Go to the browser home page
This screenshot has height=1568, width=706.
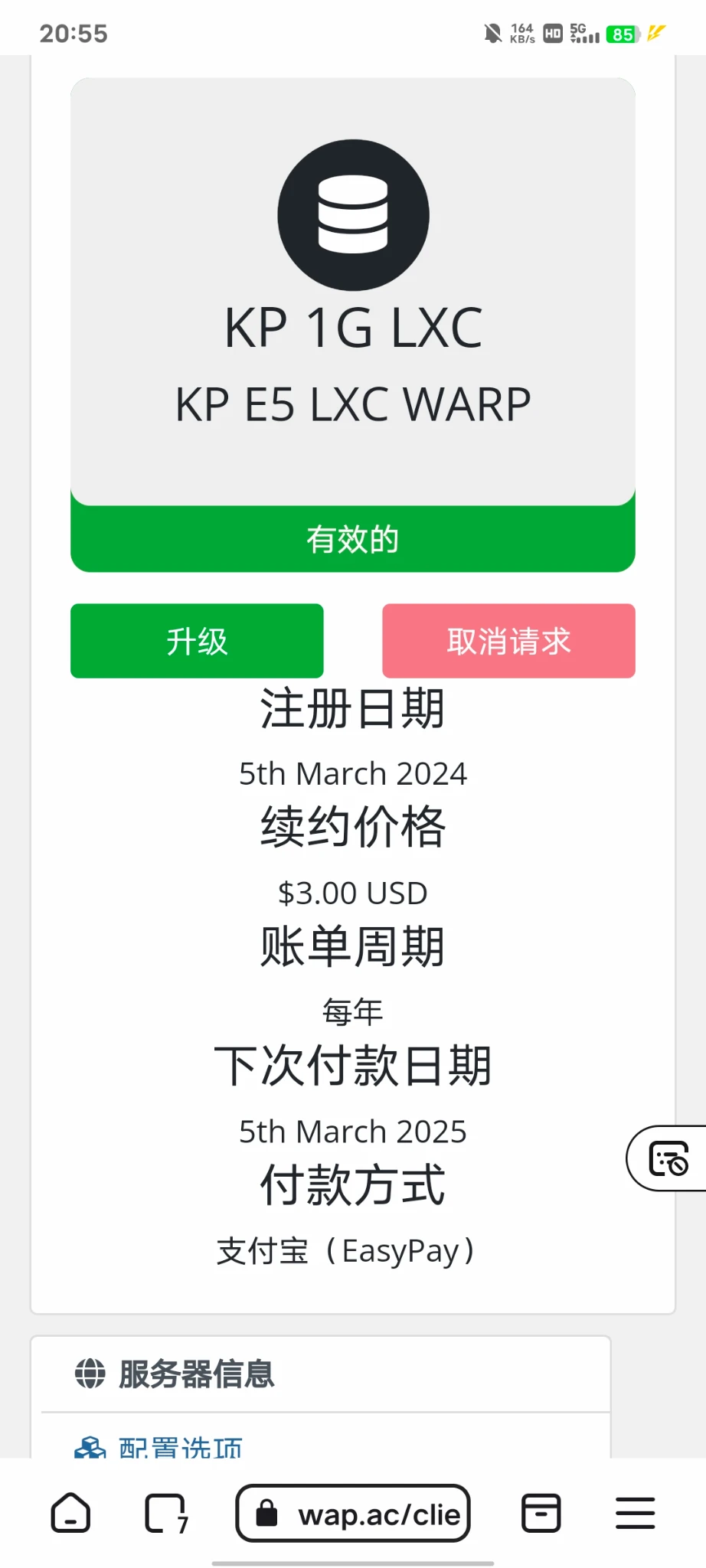point(70,1514)
